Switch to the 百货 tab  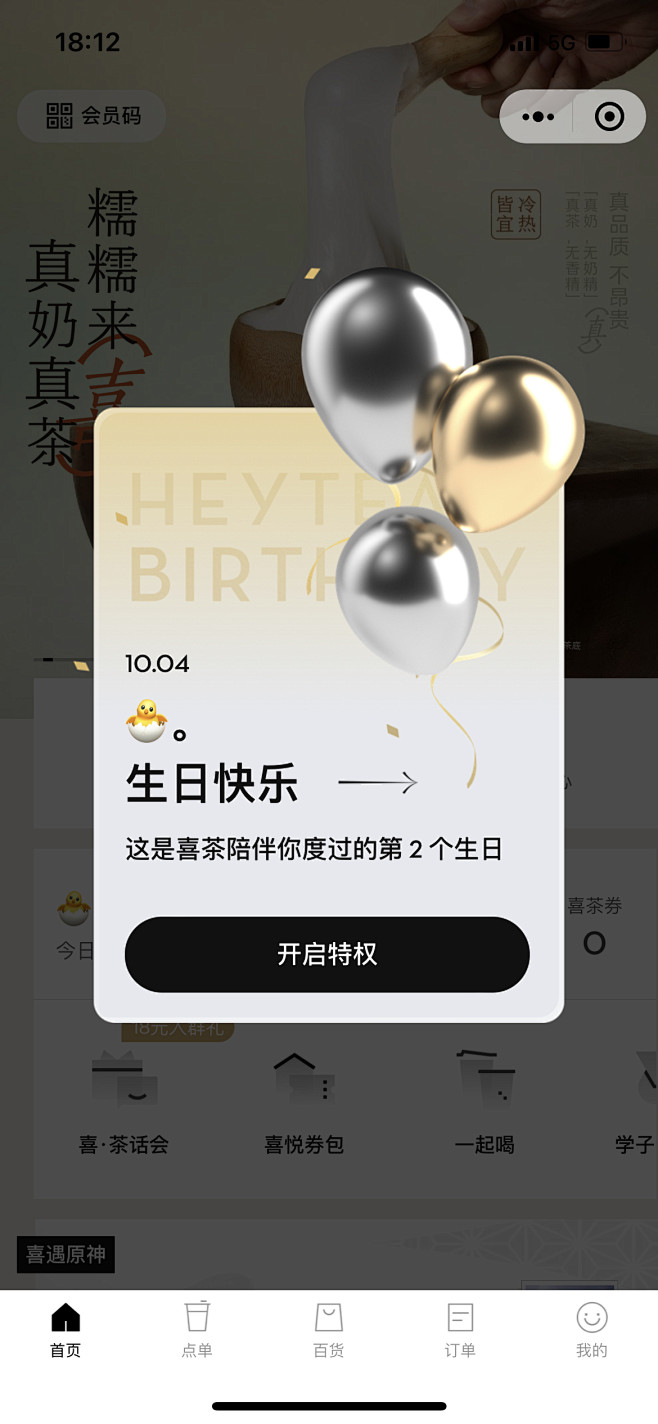[328, 1329]
